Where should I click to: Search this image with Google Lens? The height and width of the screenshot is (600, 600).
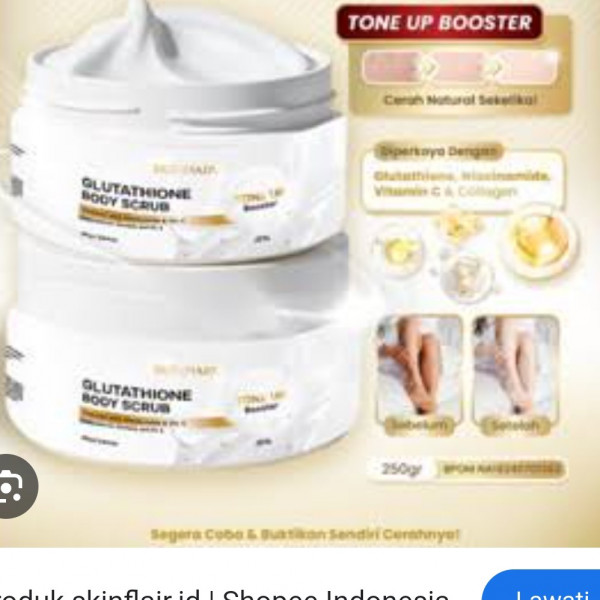(x=12, y=487)
